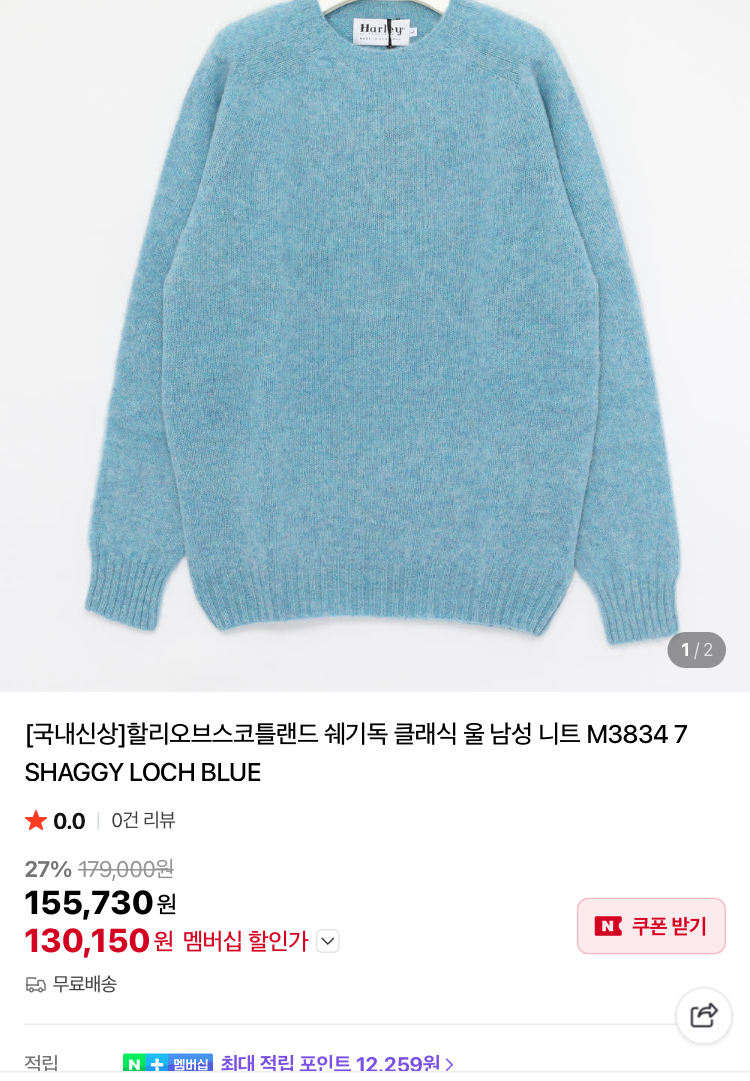Expand the 멤버십 할인가 dropdown chevron
This screenshot has width=750, height=1081.
(328, 941)
